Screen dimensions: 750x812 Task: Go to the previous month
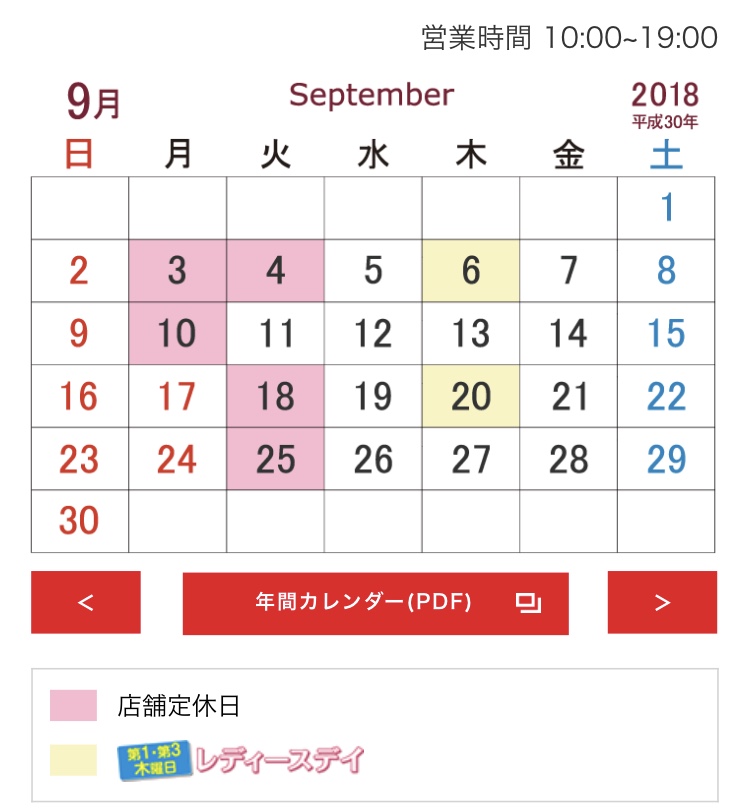tap(86, 603)
